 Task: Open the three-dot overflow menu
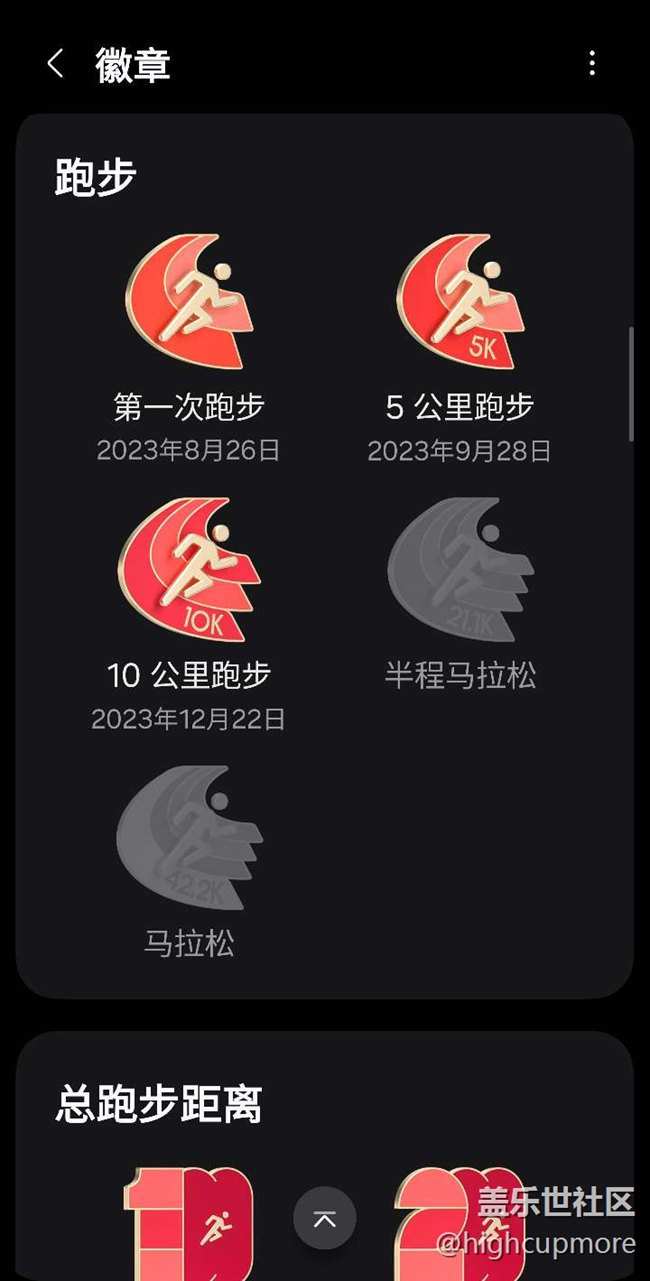click(x=592, y=64)
